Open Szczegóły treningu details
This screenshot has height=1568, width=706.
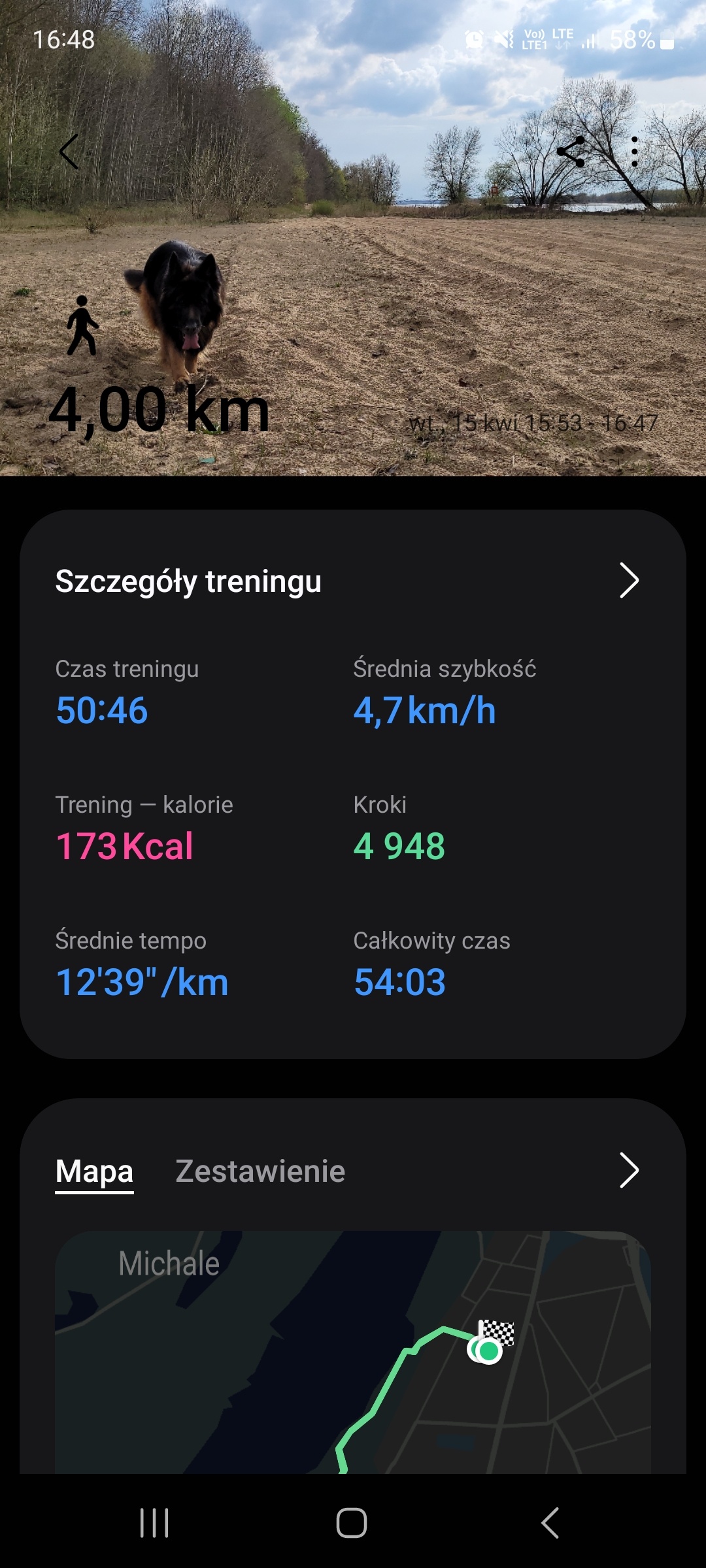pyautogui.click(x=628, y=580)
